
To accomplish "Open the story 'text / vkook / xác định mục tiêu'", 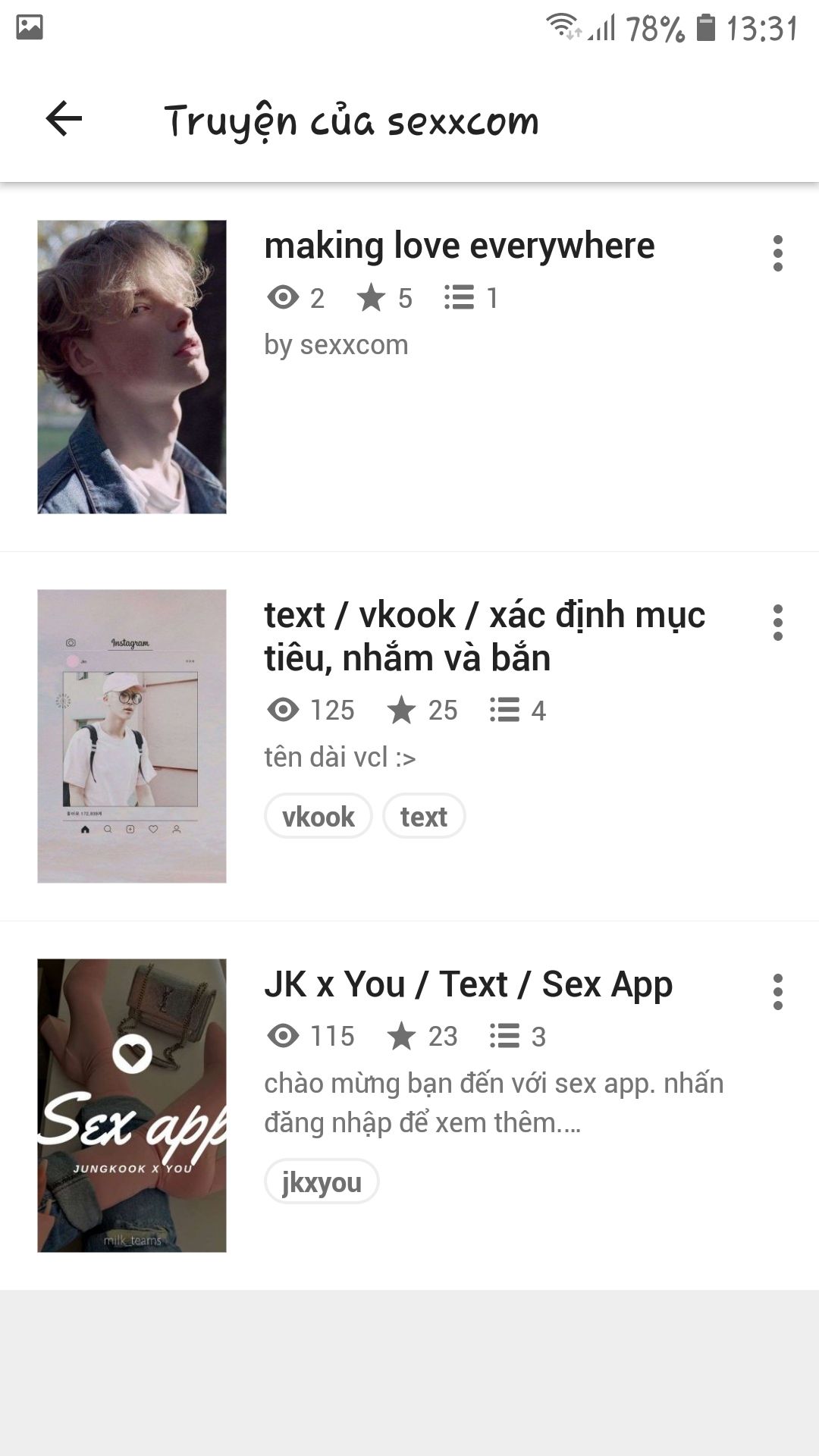I will point(484,635).
